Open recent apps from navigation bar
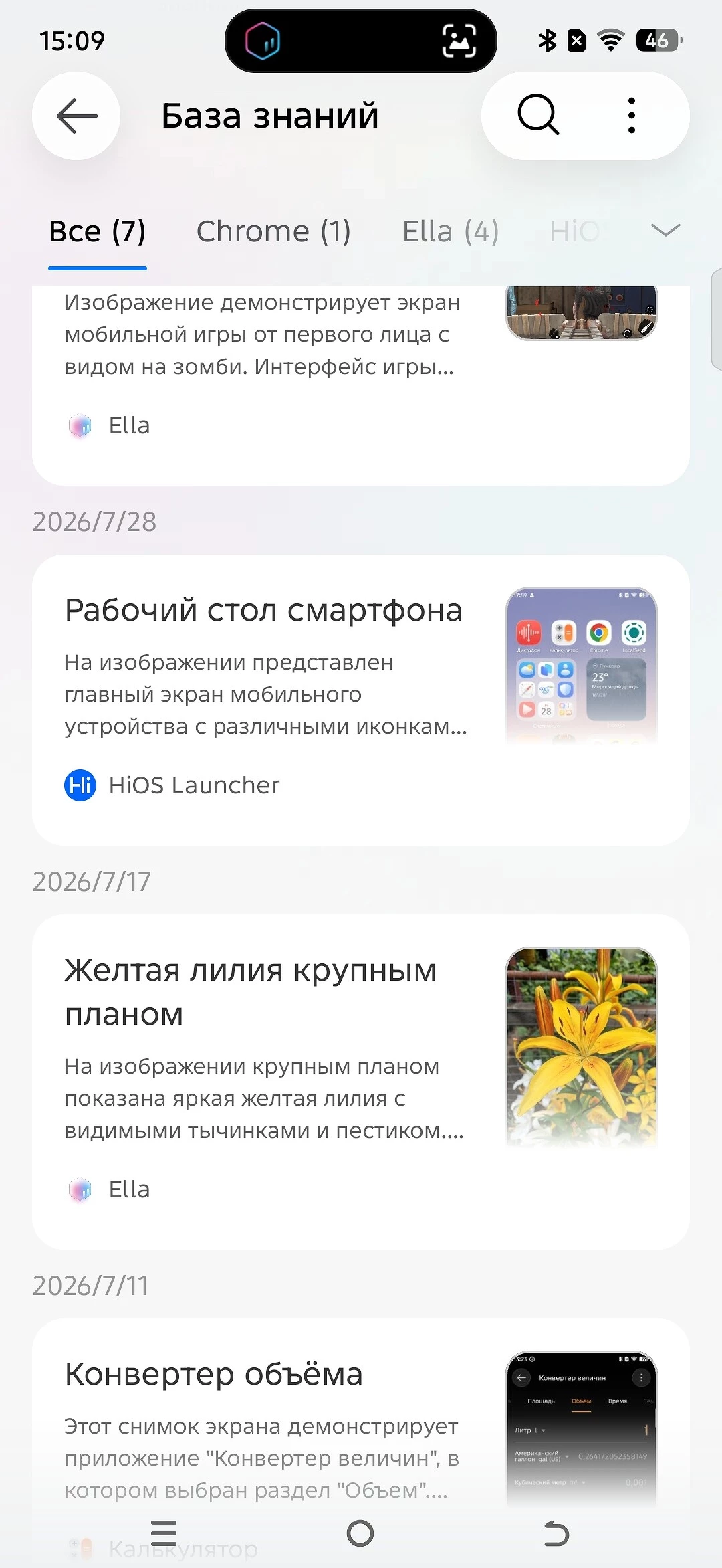This screenshot has width=722, height=1568. click(x=164, y=1533)
